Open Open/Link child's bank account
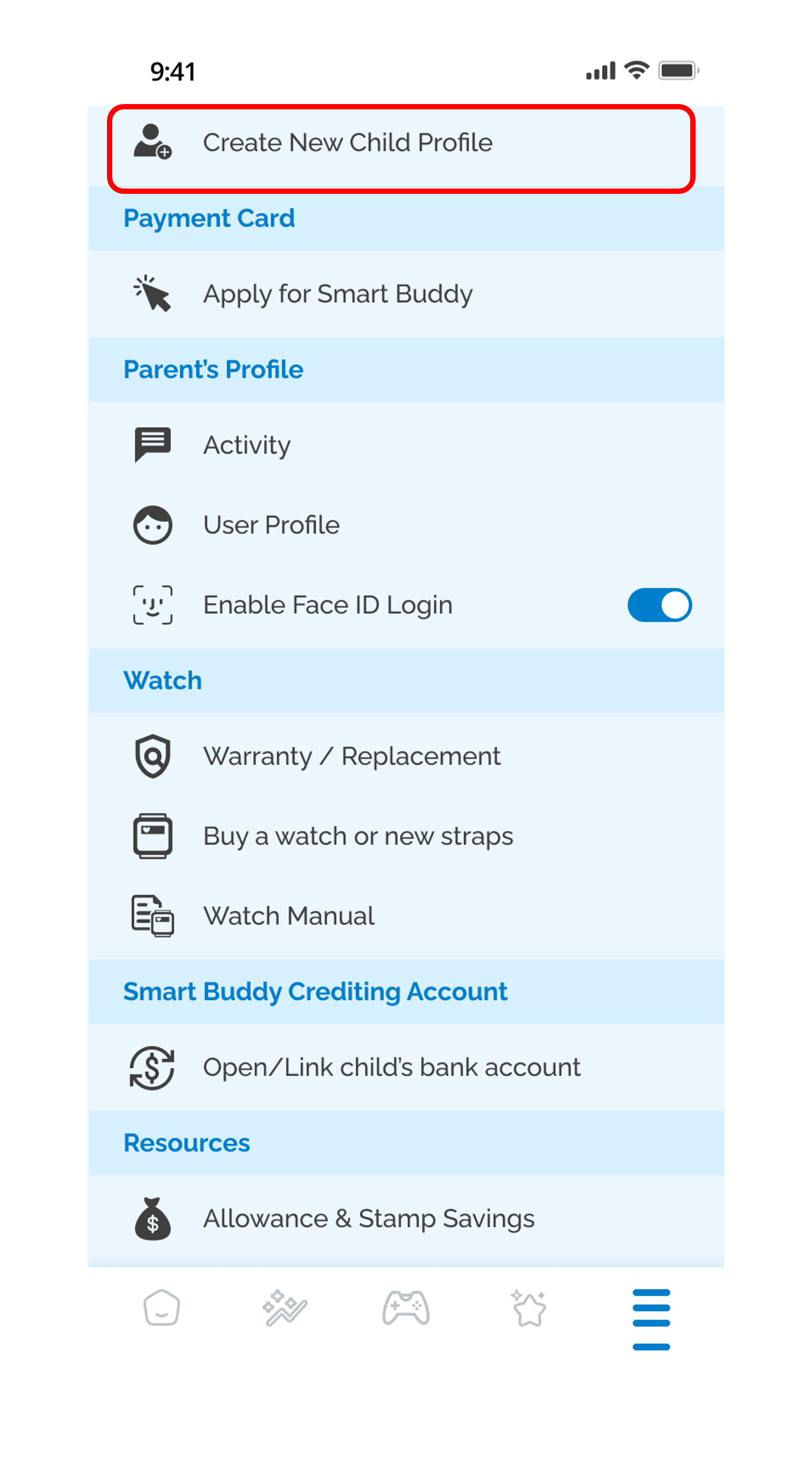This screenshot has width=812, height=1463. click(391, 1068)
